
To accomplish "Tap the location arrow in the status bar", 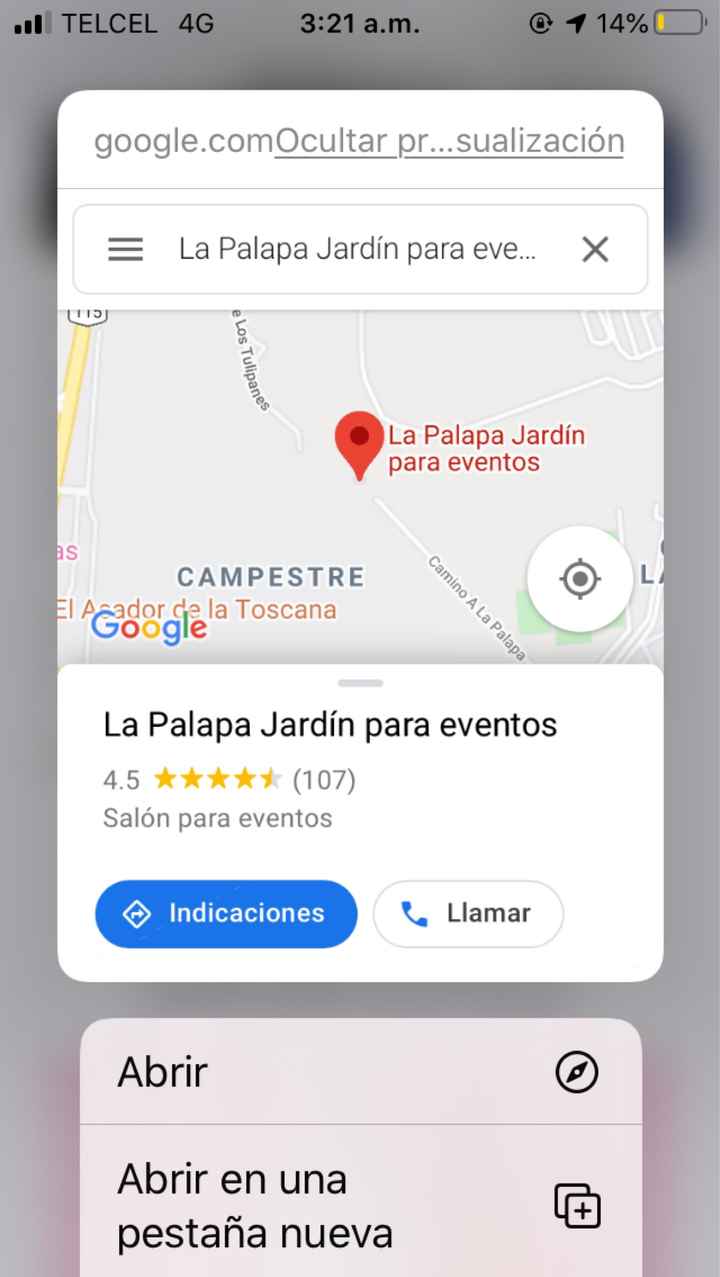I will point(577,22).
